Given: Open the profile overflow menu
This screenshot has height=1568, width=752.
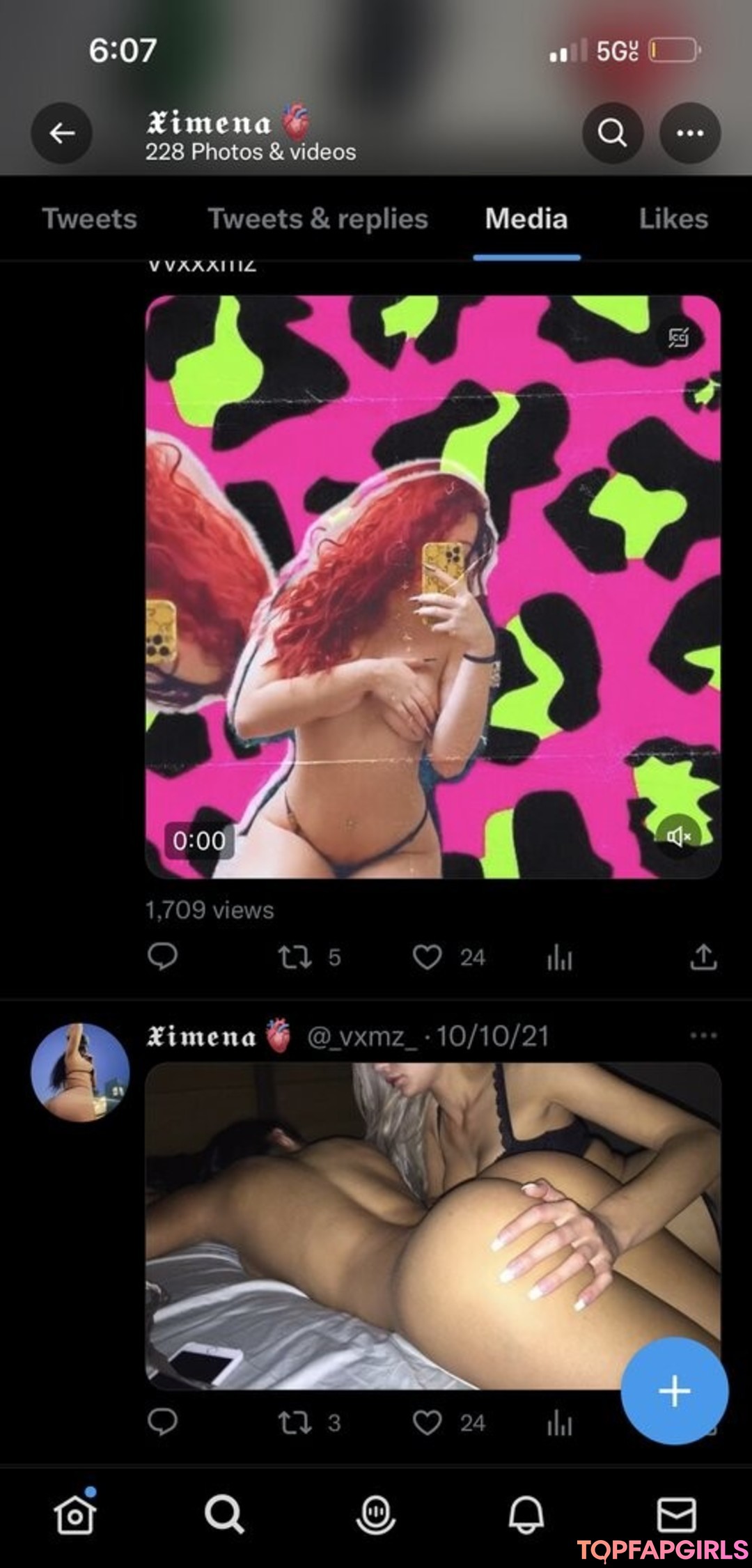Looking at the screenshot, I should point(689,132).
